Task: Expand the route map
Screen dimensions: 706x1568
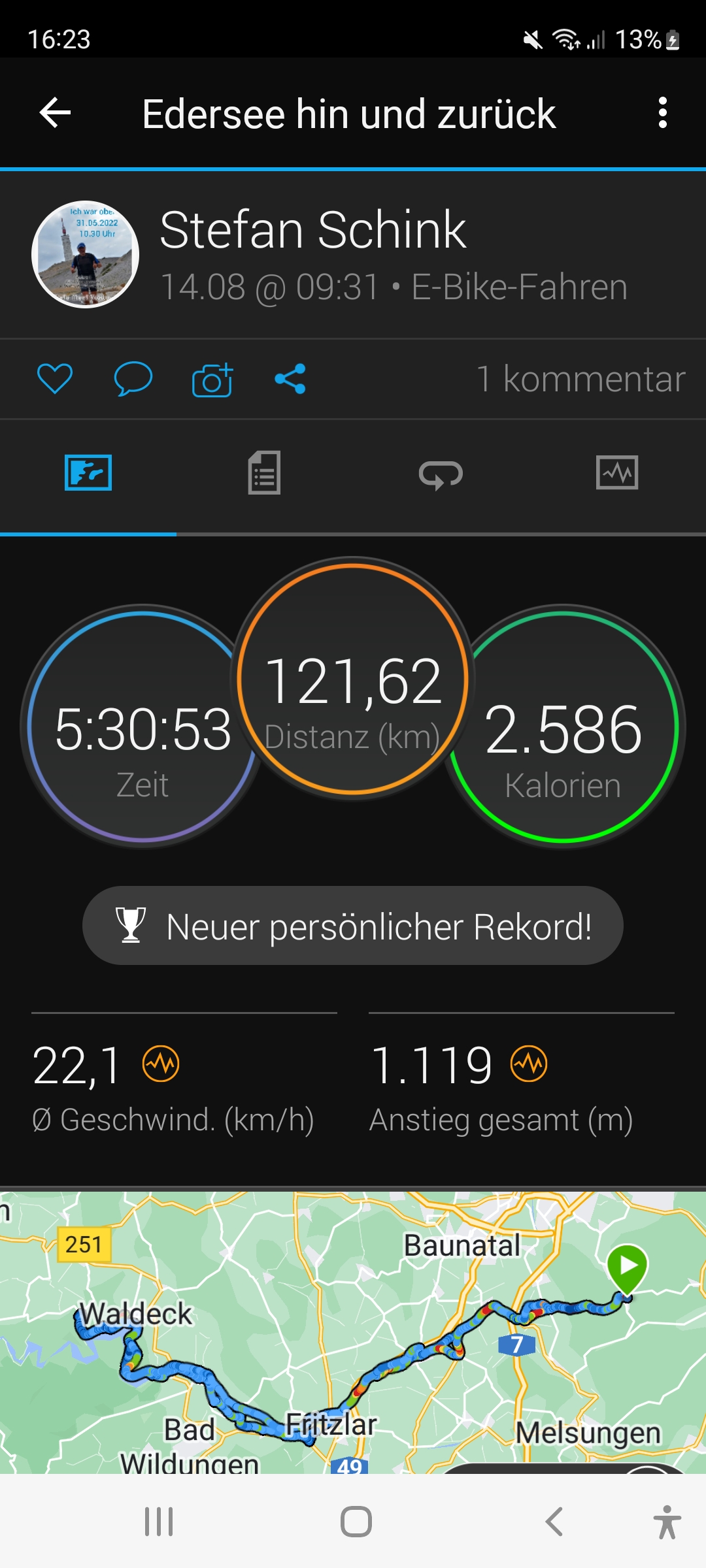Action: (x=353, y=1333)
